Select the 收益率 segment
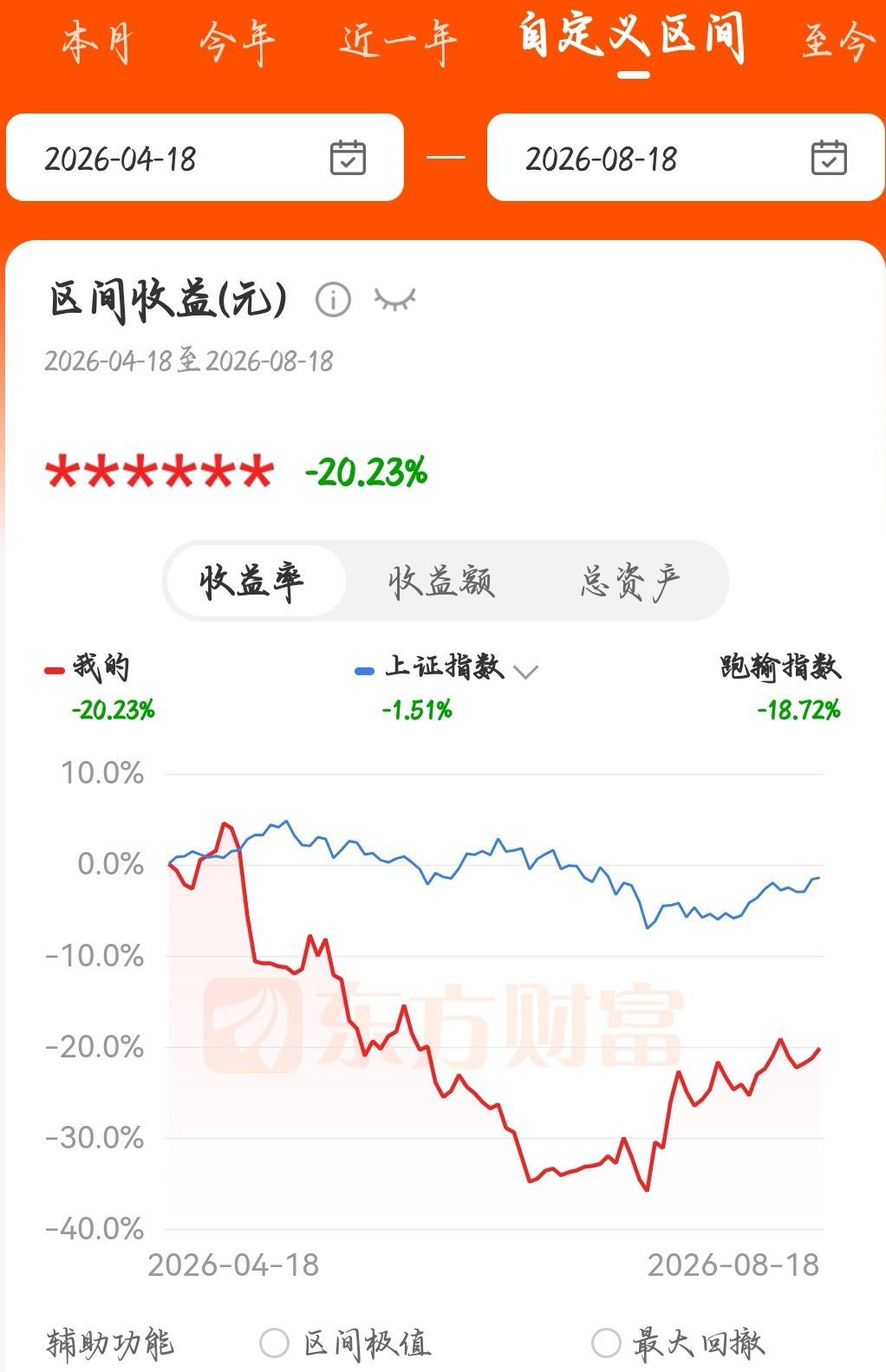 click(x=252, y=581)
